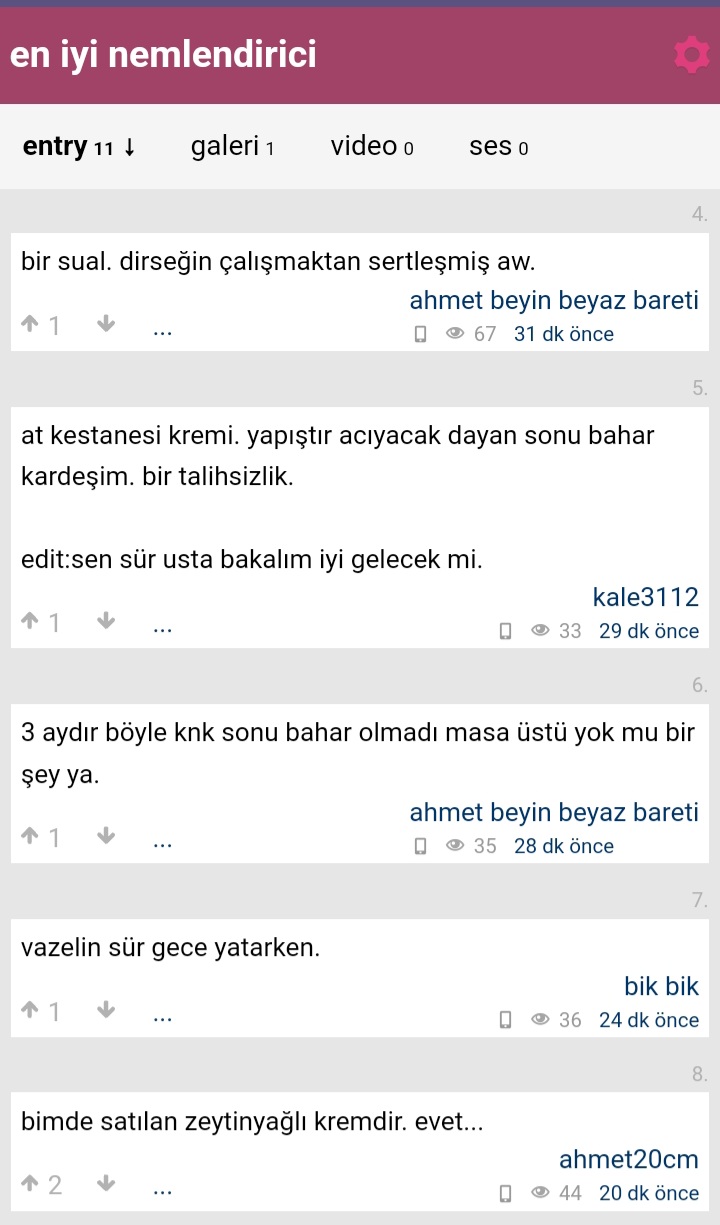Switch to the ses tab
Screen dimensions: 720x1225
pos(498,146)
